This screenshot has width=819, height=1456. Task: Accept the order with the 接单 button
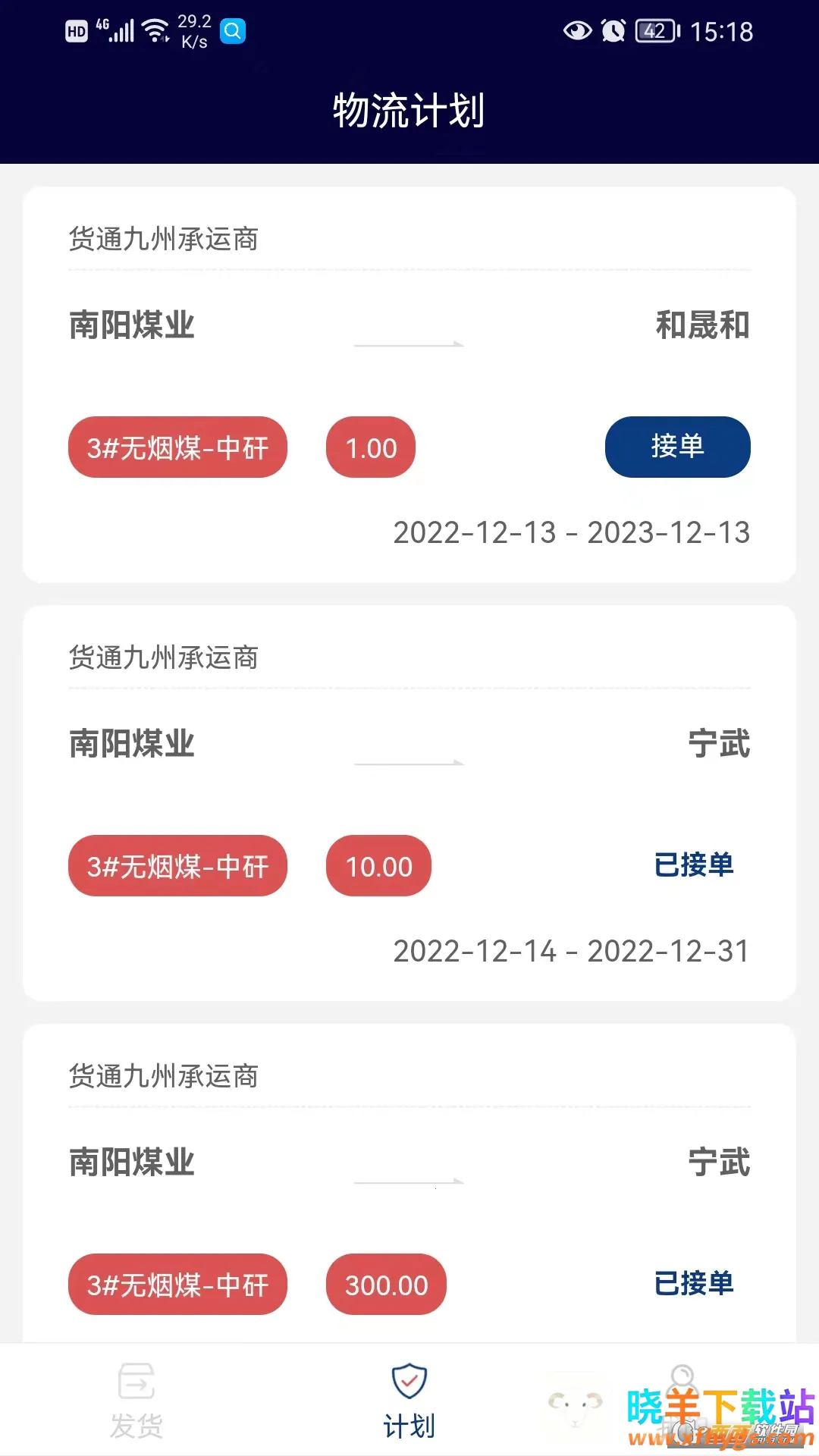click(677, 447)
